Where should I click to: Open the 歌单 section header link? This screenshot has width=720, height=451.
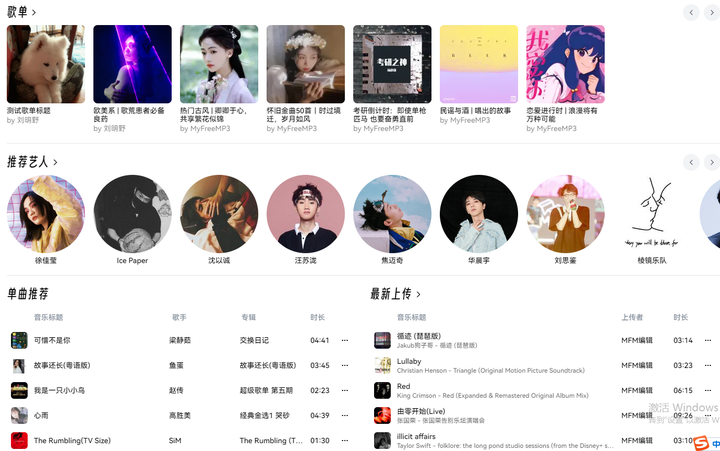click(x=21, y=12)
